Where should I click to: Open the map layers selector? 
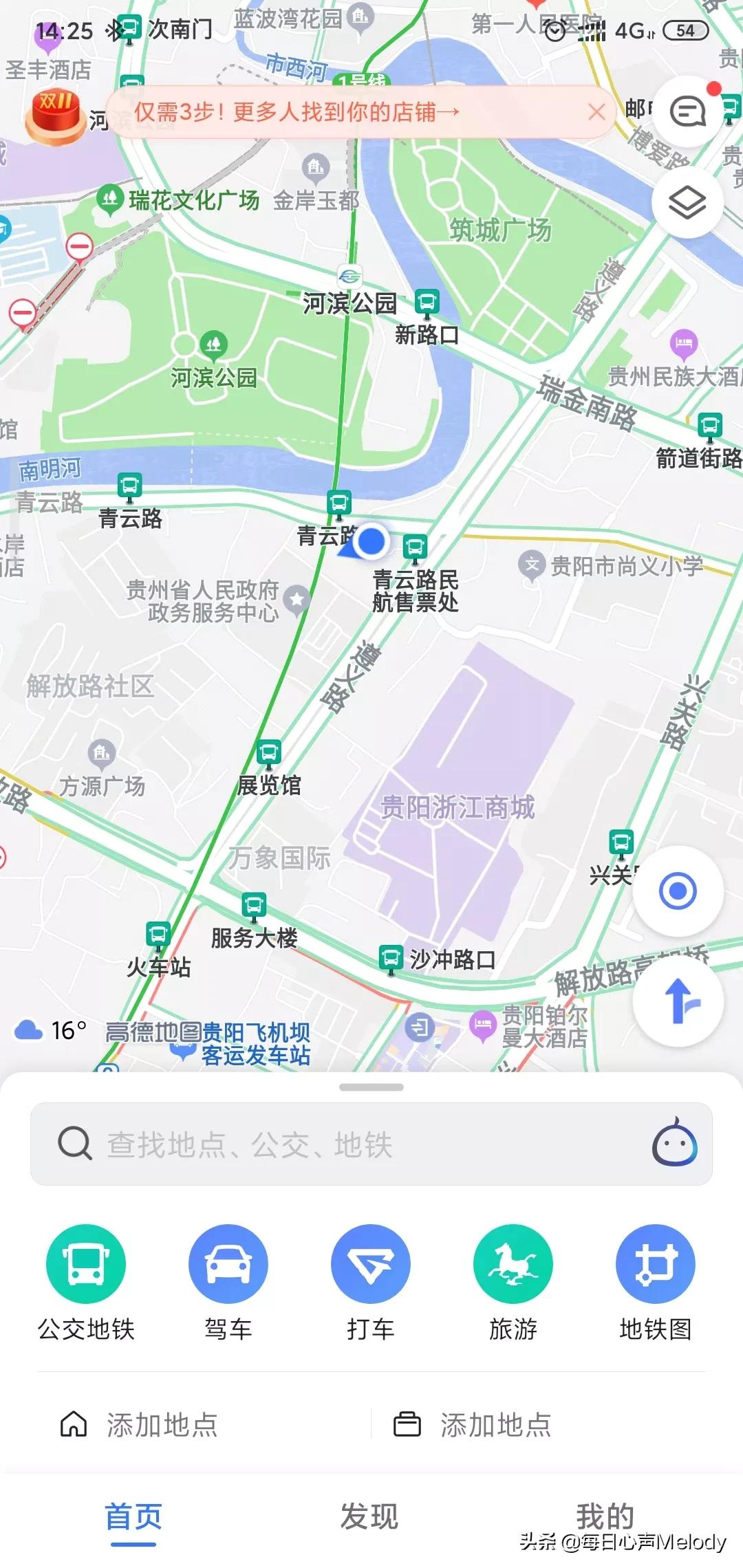[687, 203]
